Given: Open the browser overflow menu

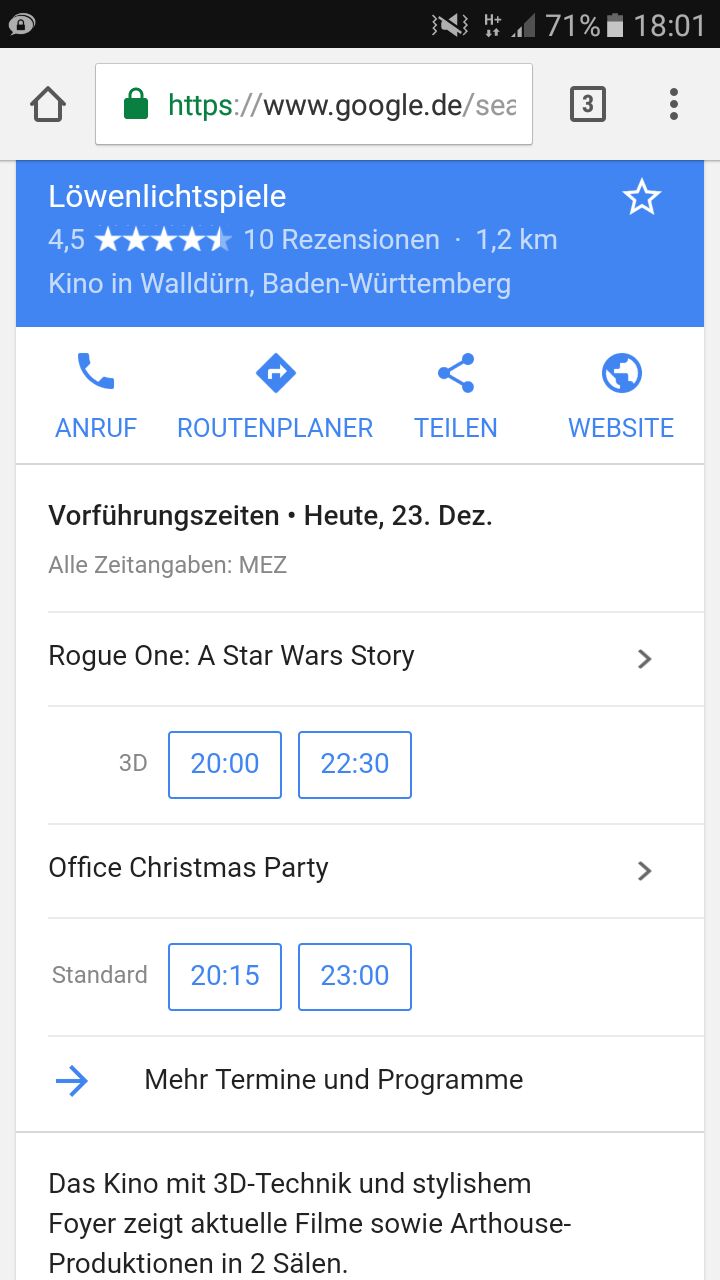Looking at the screenshot, I should tap(673, 104).
